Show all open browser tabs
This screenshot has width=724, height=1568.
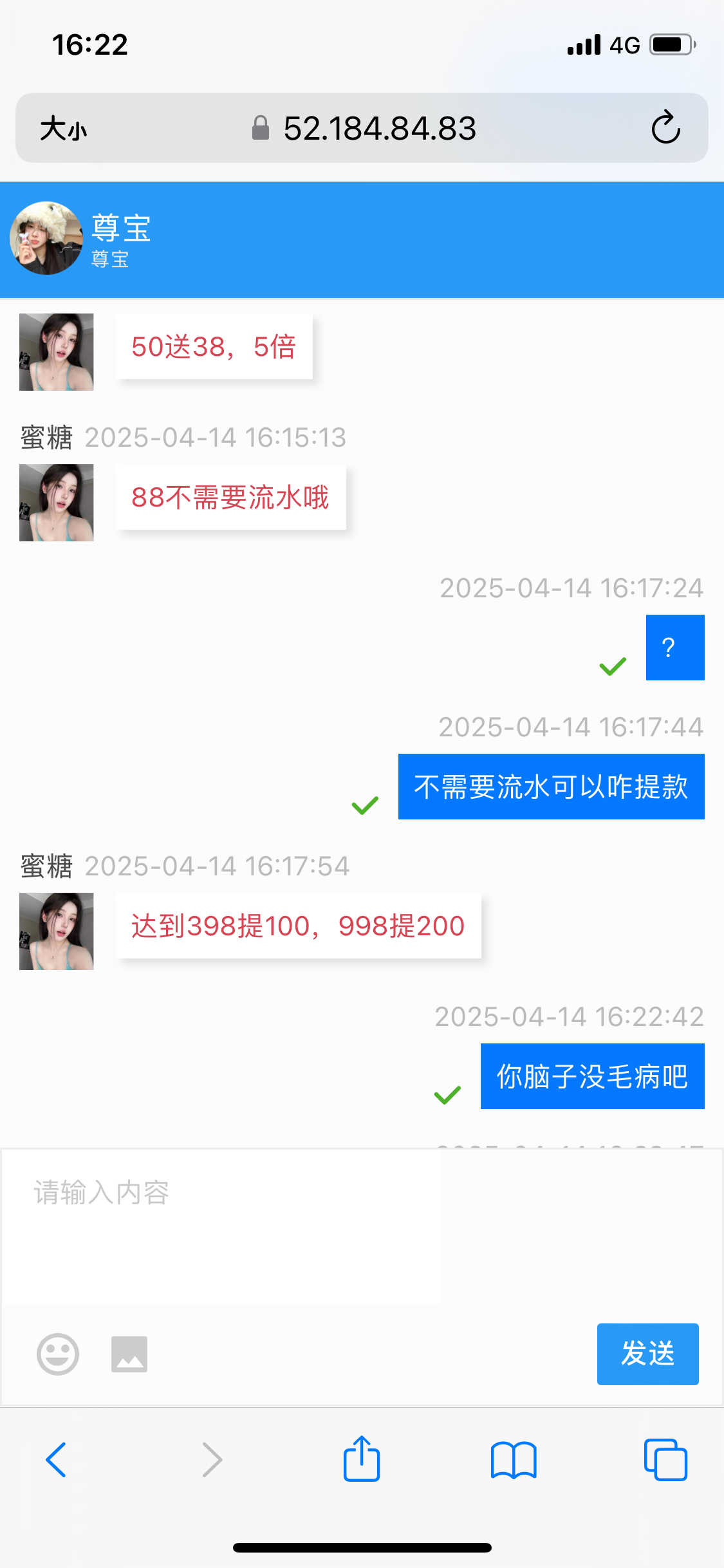(665, 1460)
